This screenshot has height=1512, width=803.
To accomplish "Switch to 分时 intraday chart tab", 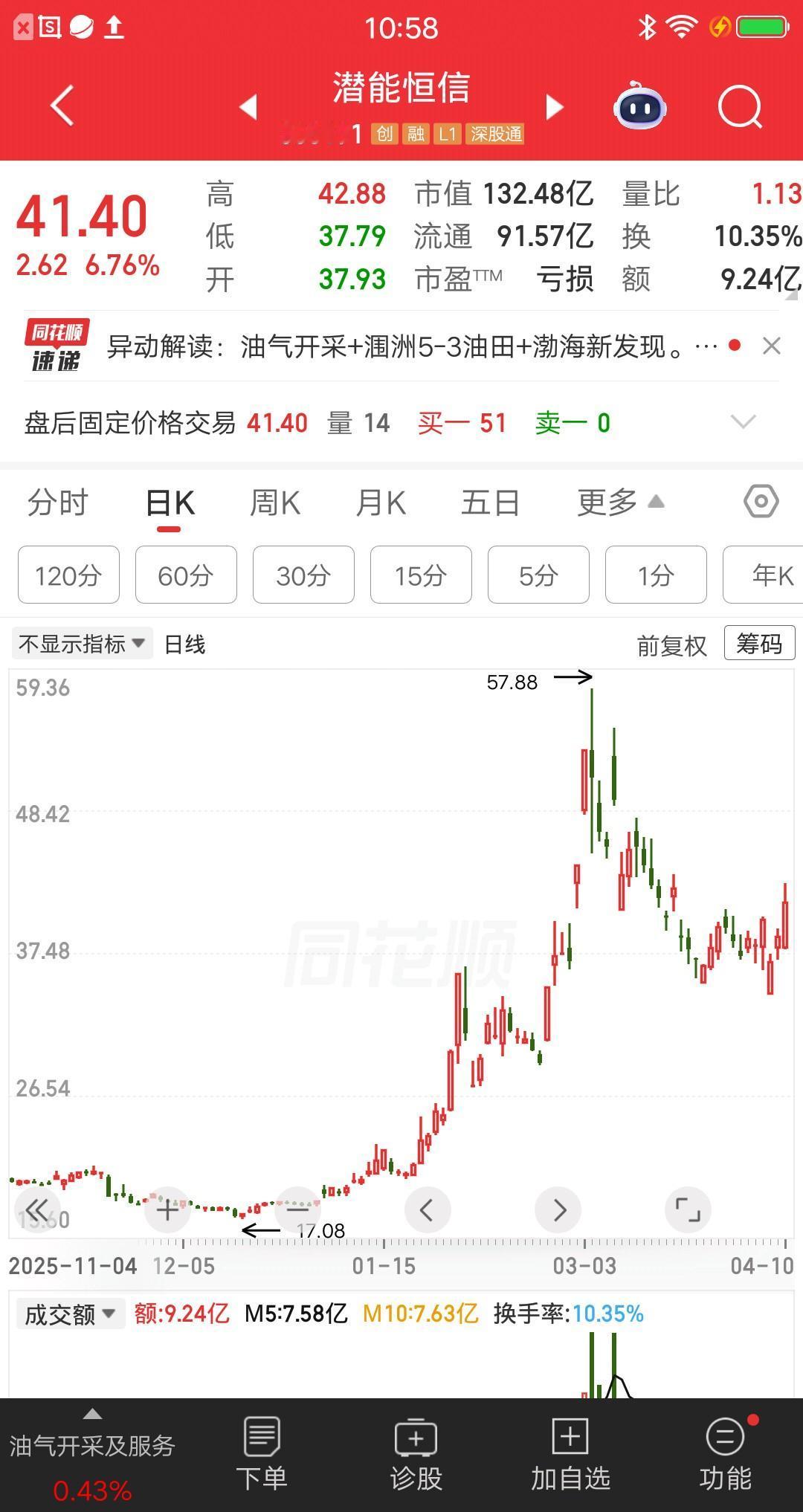I will click(x=59, y=502).
